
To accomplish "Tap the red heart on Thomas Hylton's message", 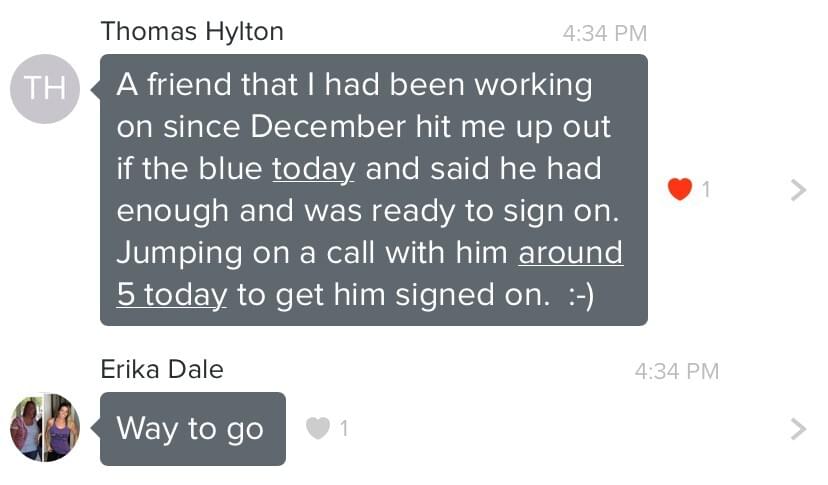I will [680, 189].
